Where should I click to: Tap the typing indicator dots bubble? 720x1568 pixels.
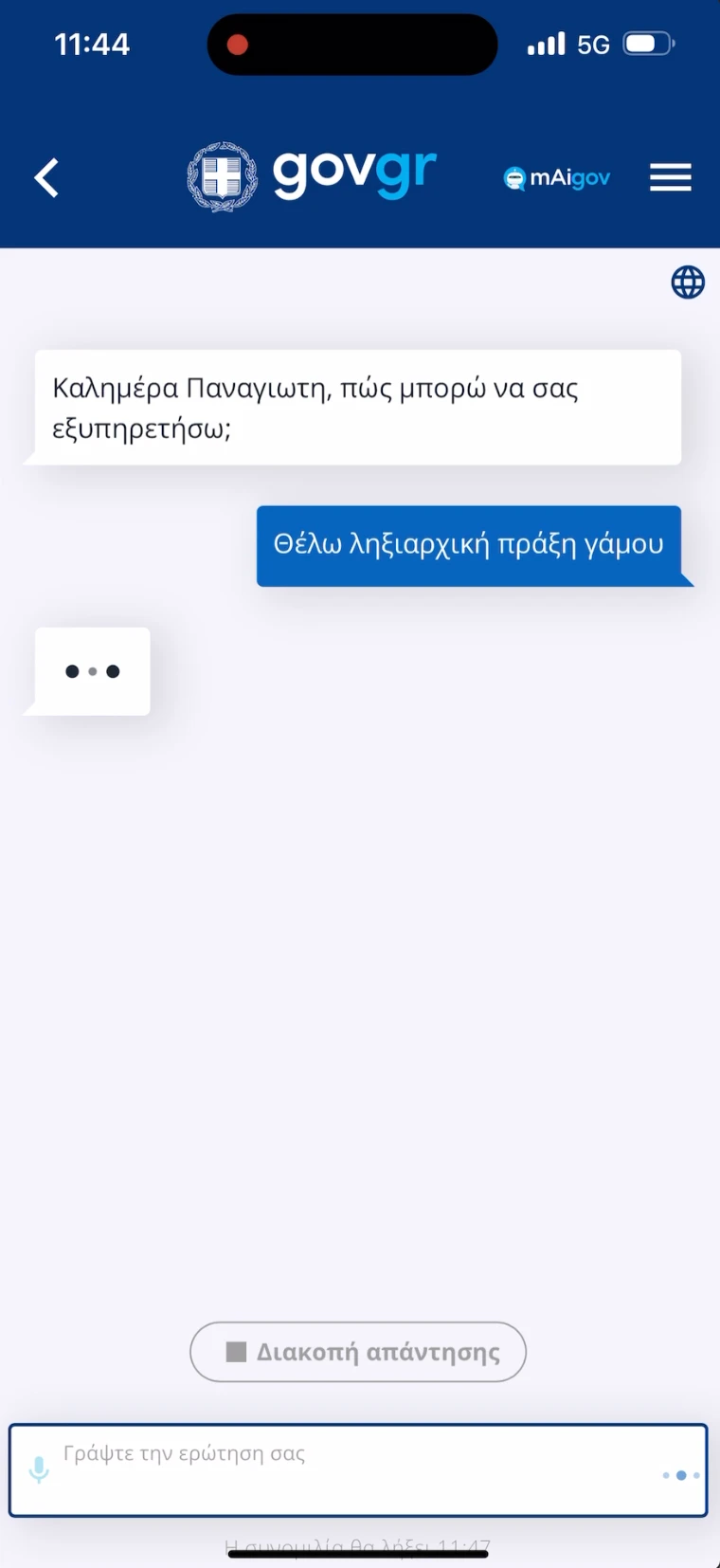91,670
